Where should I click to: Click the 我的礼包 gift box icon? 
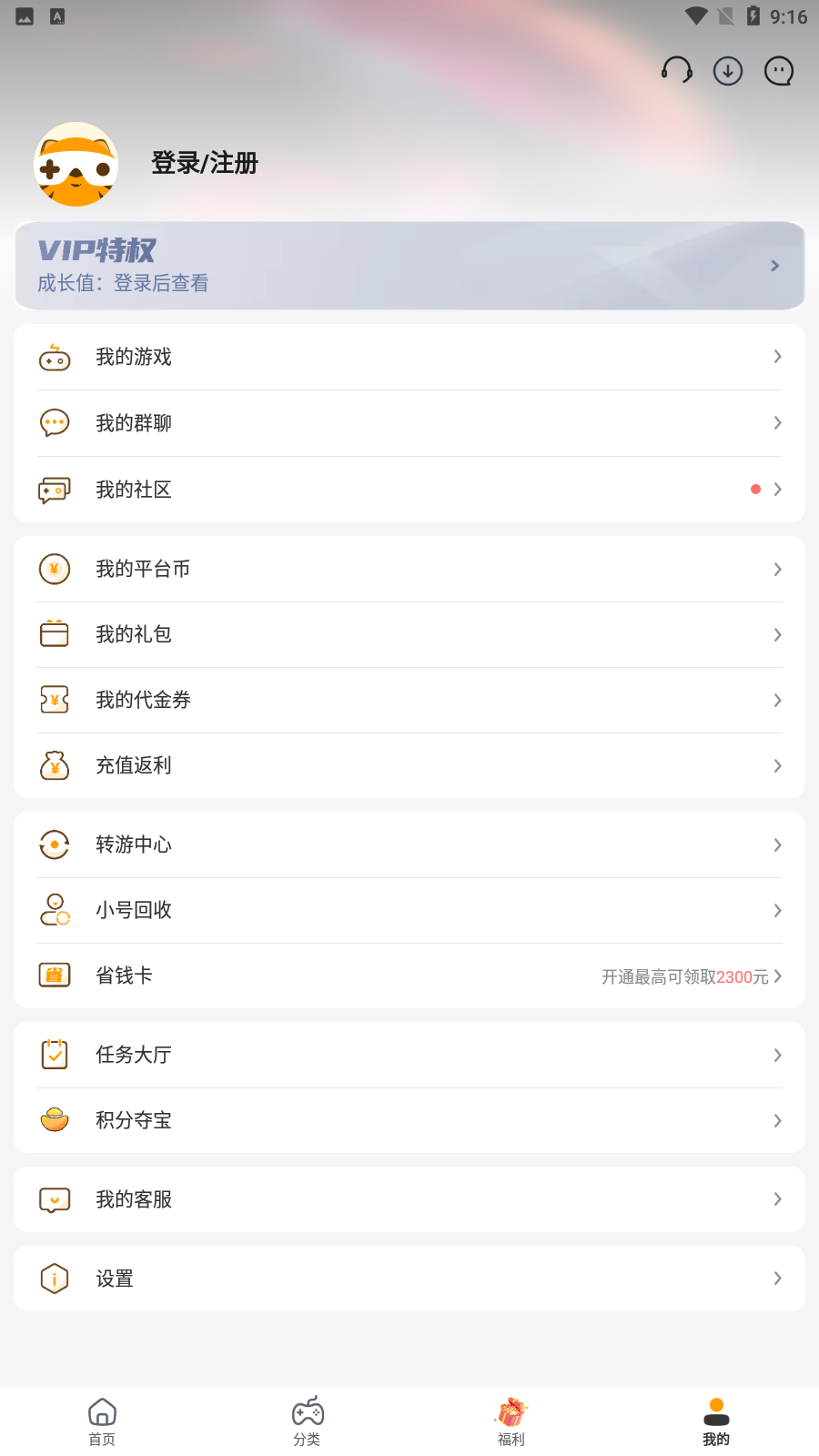point(55,634)
